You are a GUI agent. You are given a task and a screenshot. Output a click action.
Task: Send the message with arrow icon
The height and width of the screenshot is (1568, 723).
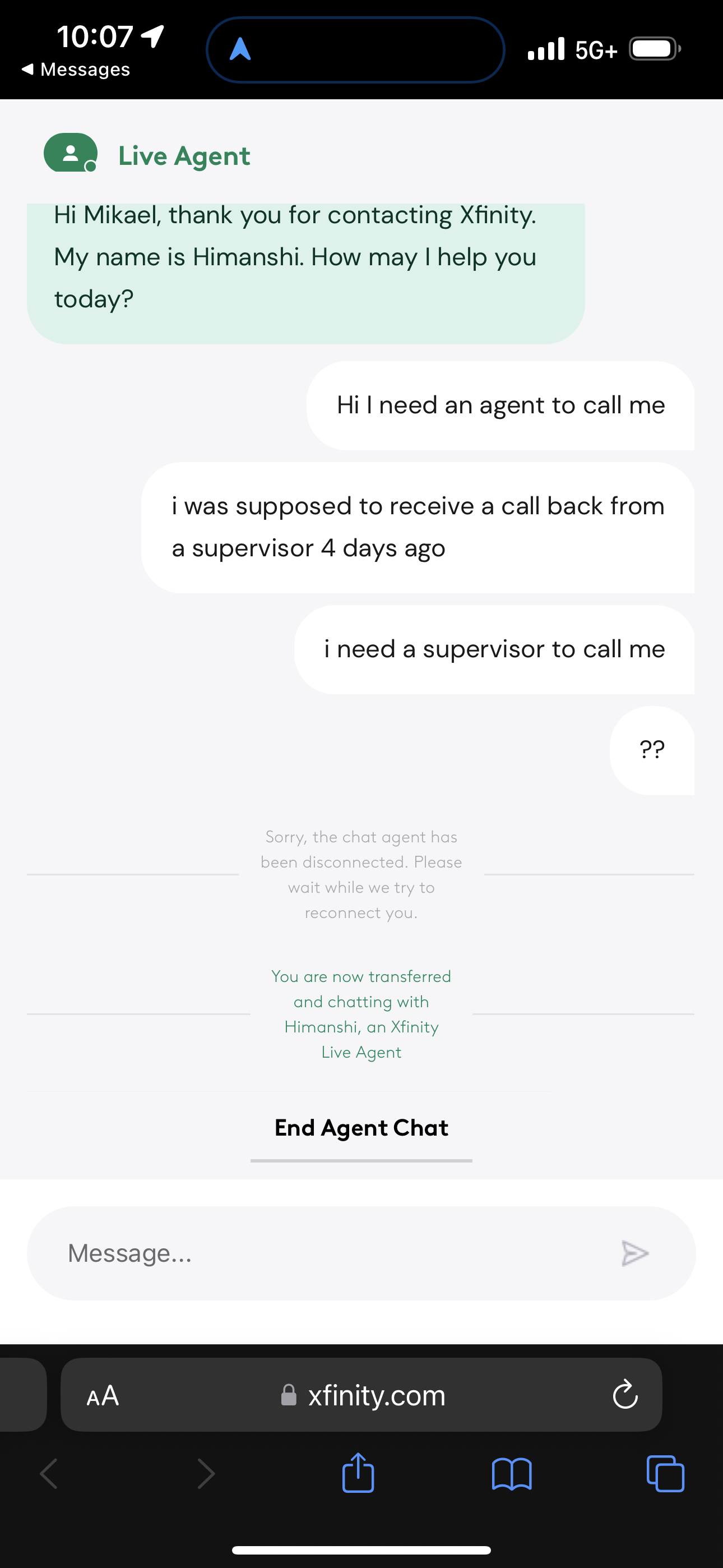635,1253
